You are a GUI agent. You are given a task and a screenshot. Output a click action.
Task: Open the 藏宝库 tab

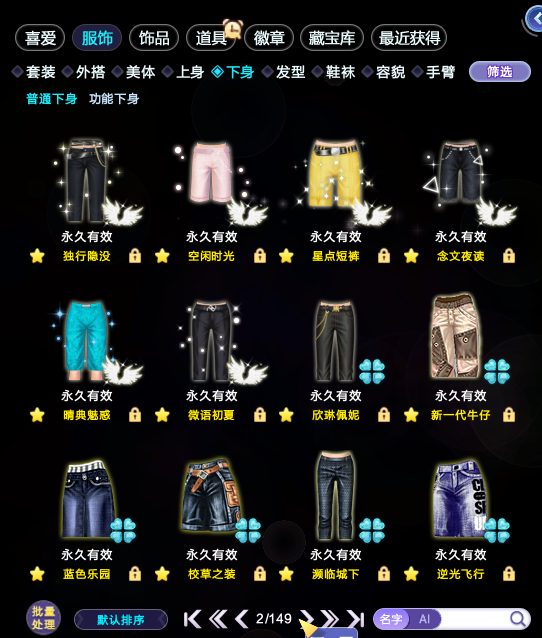pos(332,38)
